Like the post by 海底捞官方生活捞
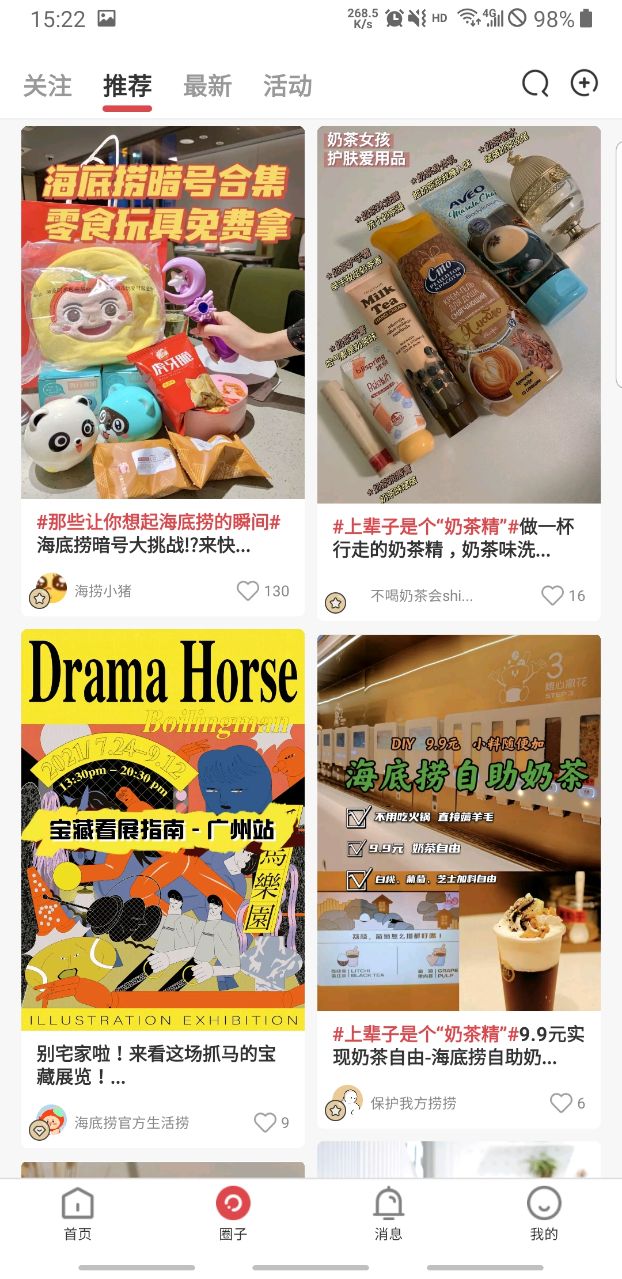The height and width of the screenshot is (1279, 622). (265, 1123)
